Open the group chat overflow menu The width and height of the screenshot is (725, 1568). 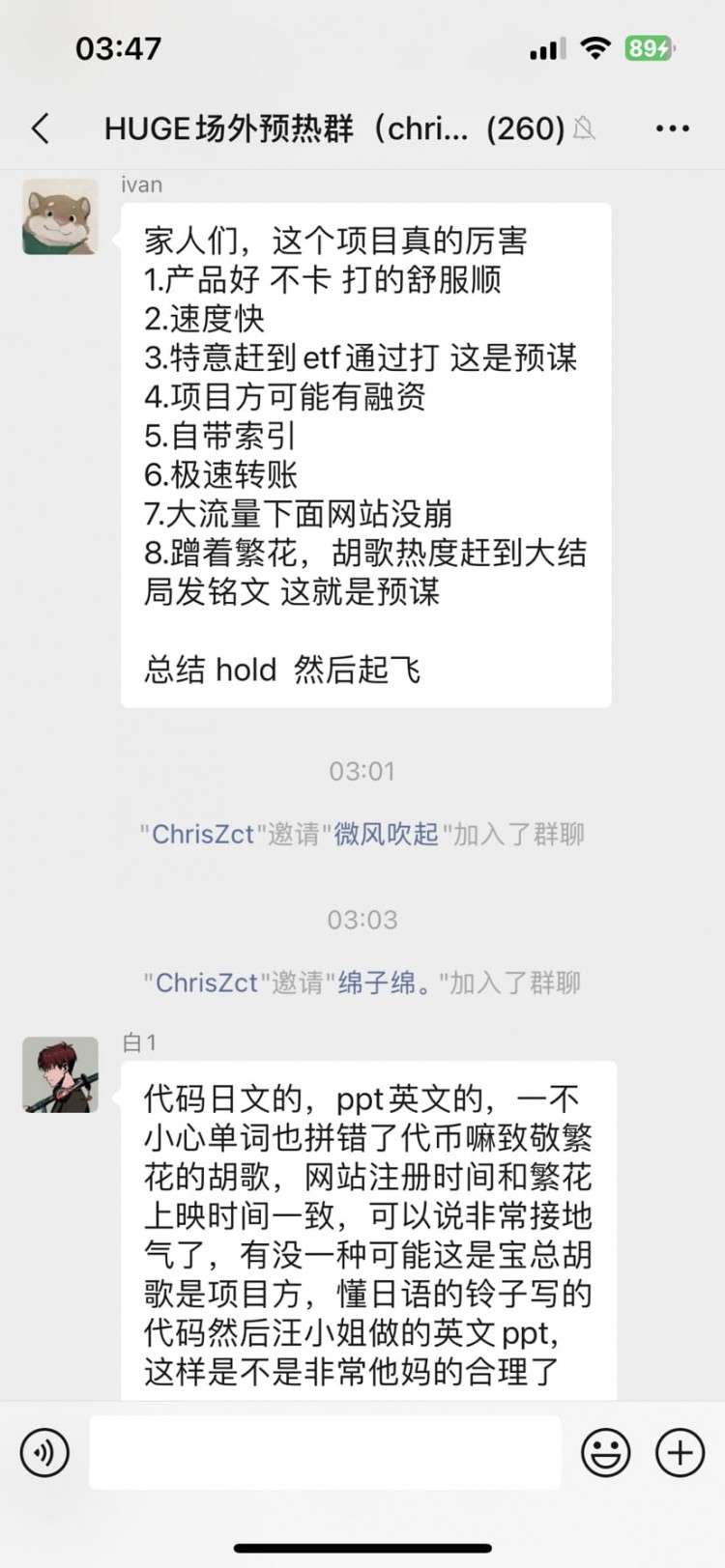pos(672,128)
